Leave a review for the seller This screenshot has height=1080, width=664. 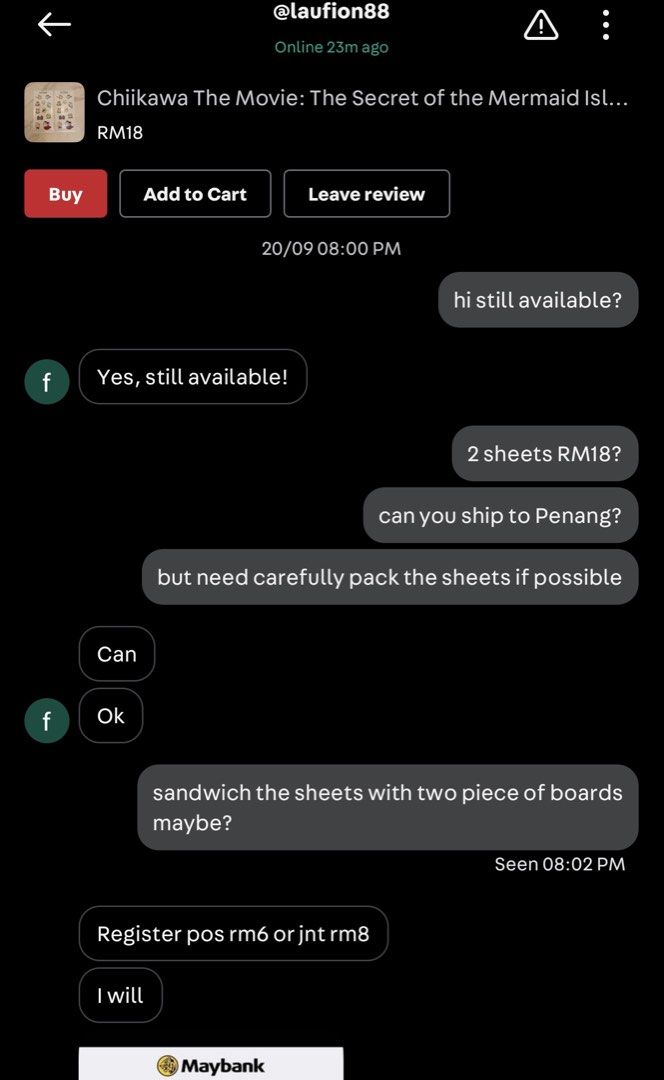click(366, 194)
